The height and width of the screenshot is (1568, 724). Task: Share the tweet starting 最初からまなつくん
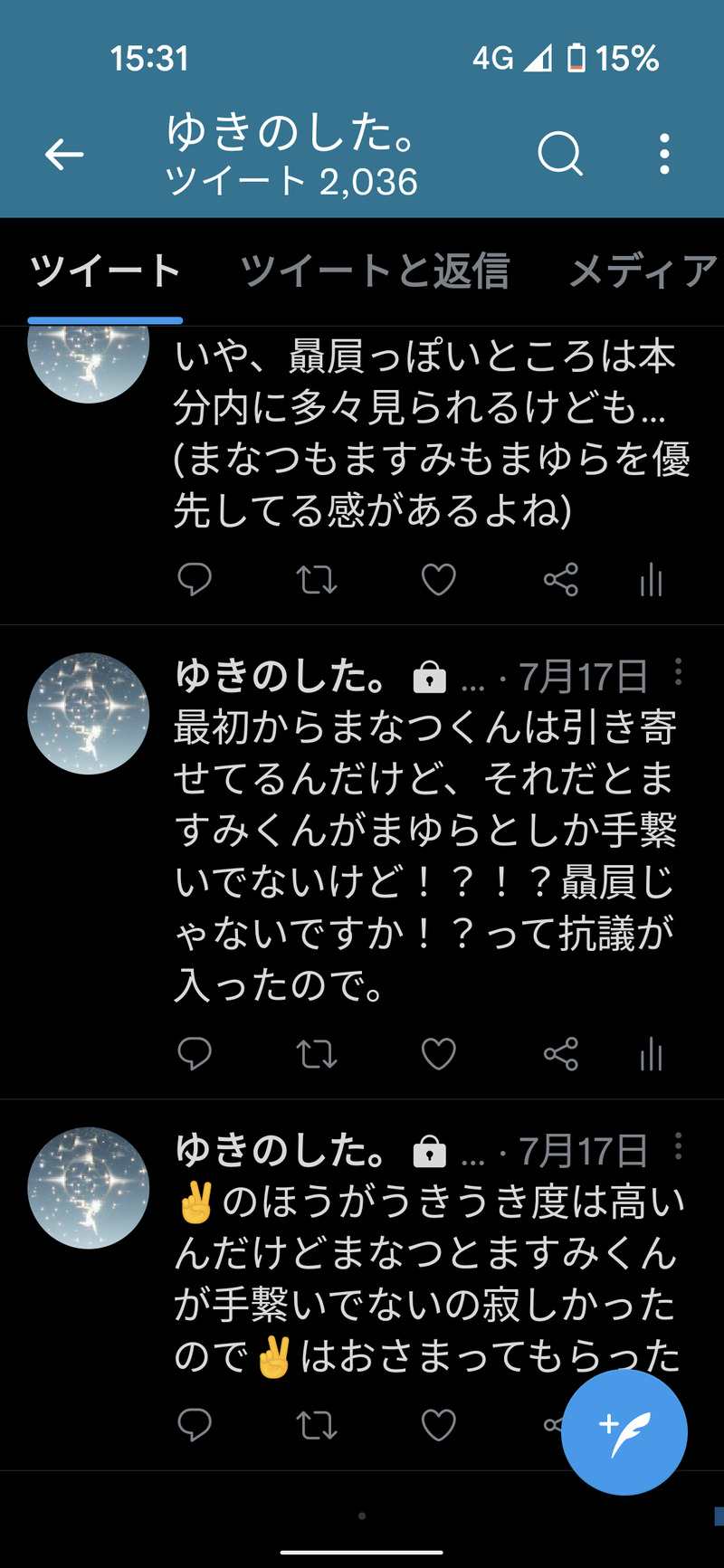[x=561, y=1054]
